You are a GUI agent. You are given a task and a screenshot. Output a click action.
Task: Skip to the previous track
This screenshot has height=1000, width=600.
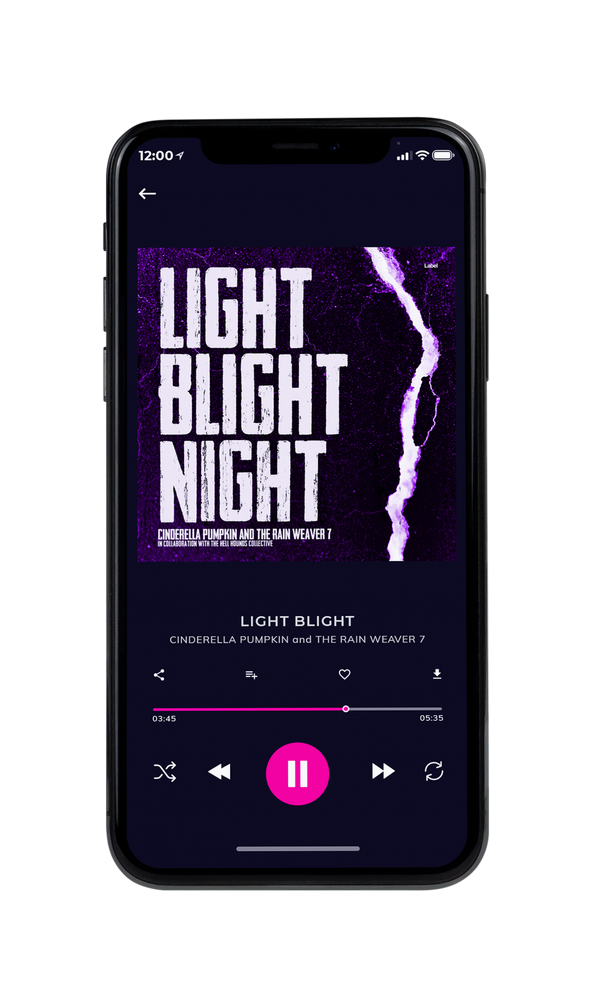point(219,772)
